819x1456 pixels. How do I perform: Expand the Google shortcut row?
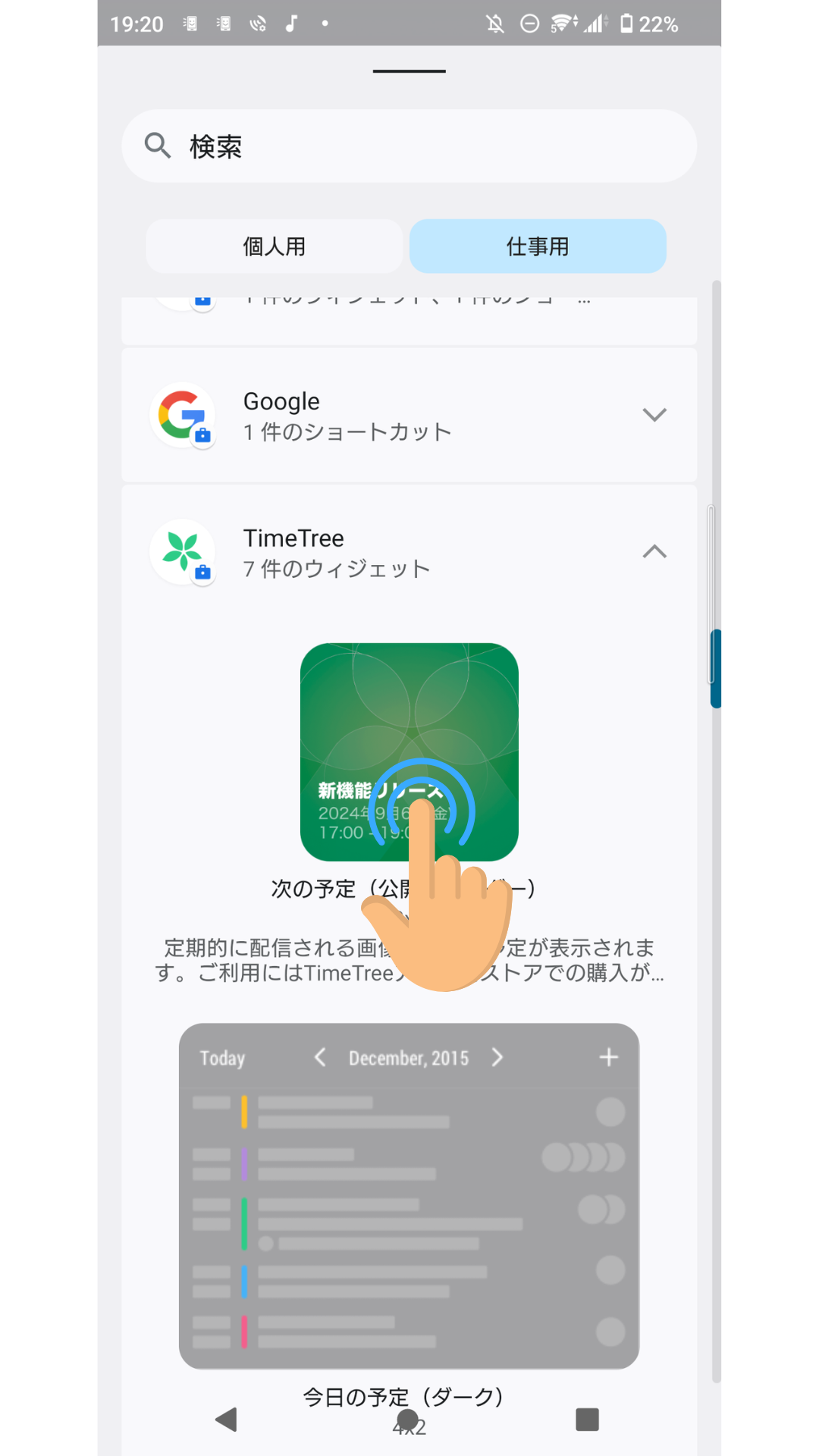654,415
